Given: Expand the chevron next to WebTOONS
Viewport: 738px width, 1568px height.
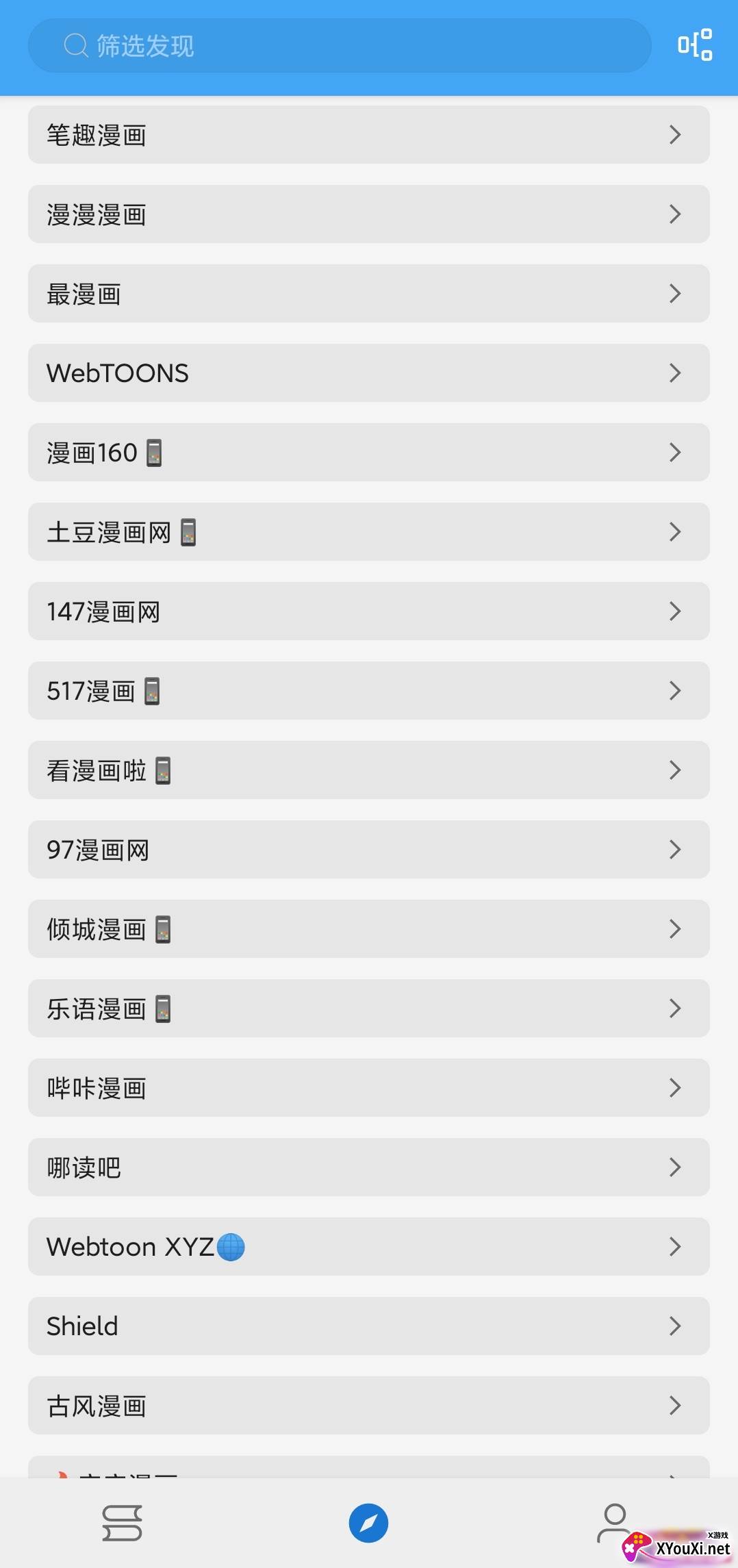Looking at the screenshot, I should coord(675,373).
